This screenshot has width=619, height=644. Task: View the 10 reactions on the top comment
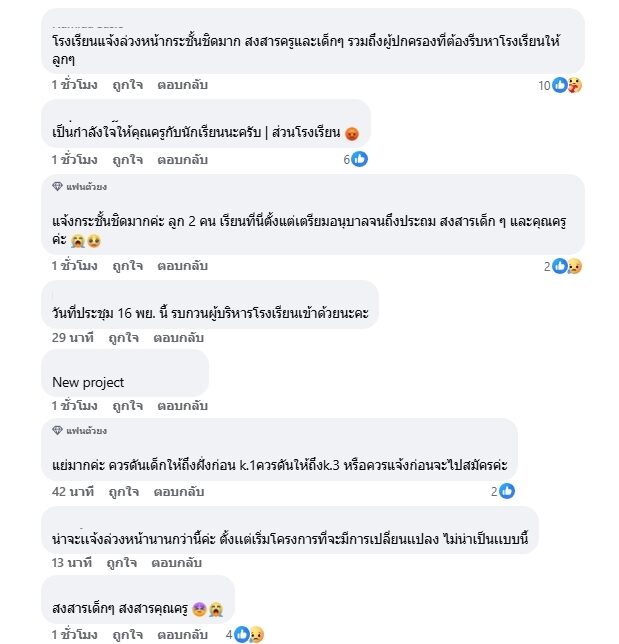561,85
